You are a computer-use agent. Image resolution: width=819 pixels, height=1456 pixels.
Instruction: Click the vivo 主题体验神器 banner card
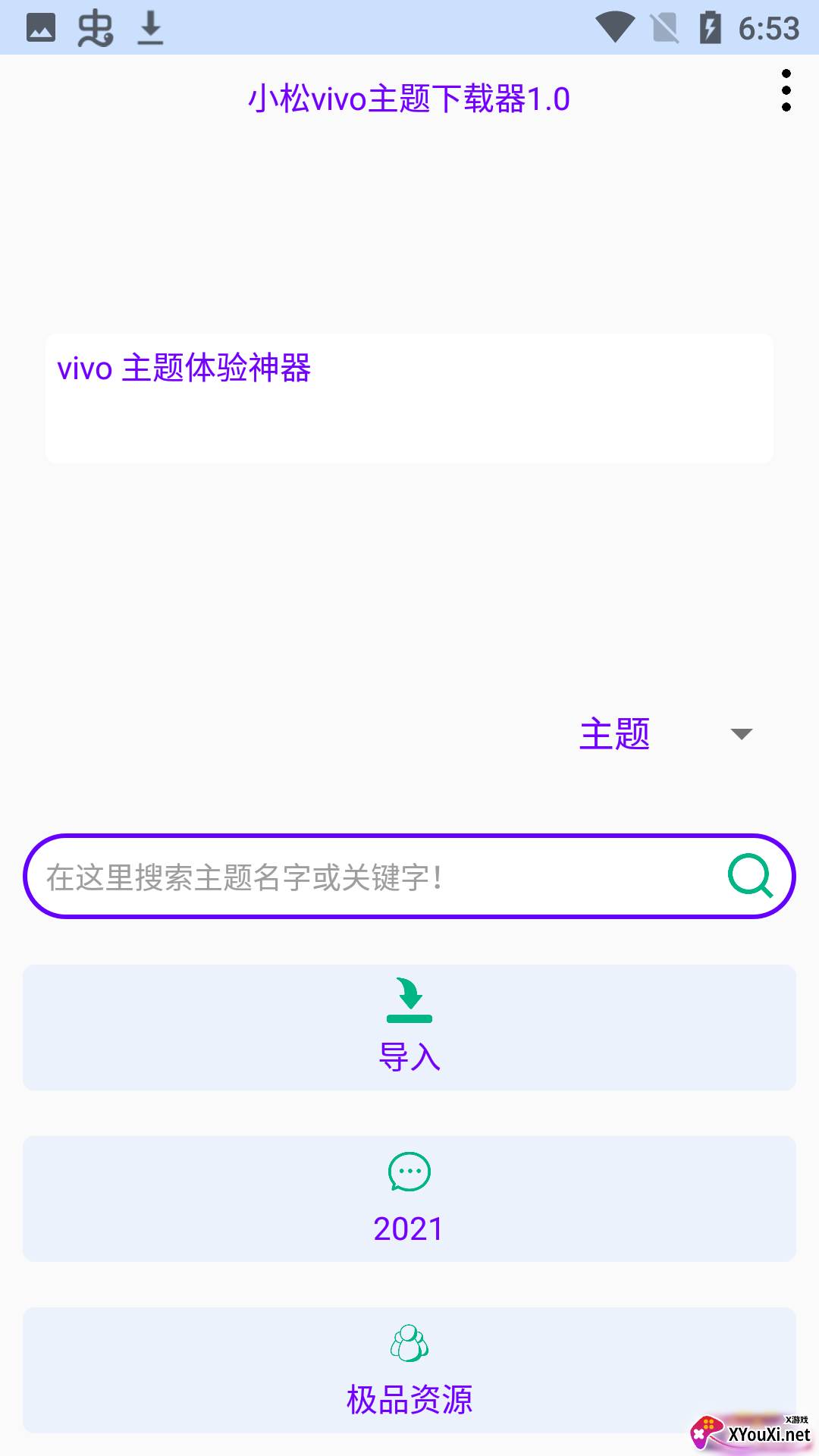[409, 397]
